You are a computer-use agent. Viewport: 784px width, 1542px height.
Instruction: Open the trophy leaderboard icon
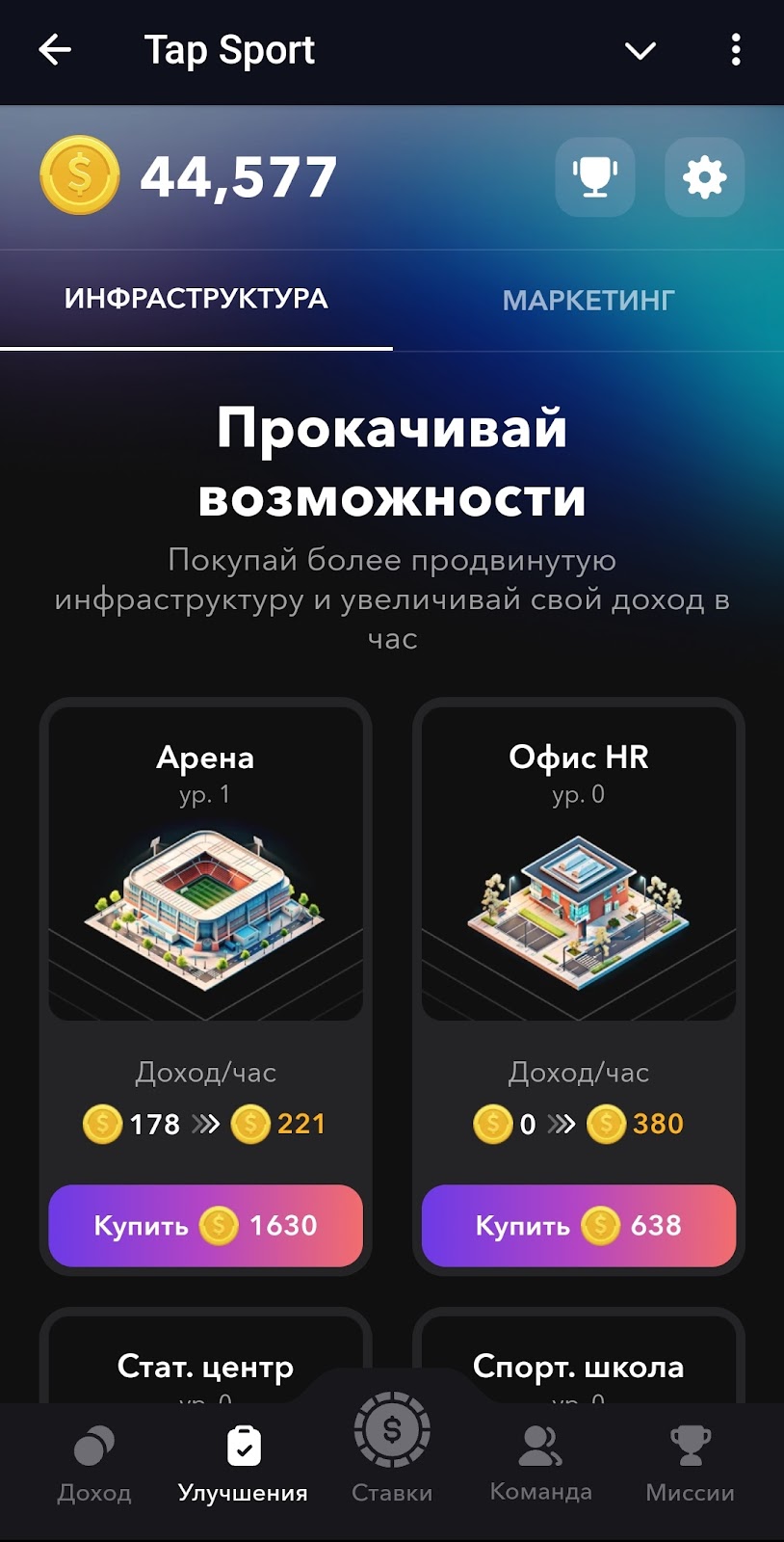595,177
